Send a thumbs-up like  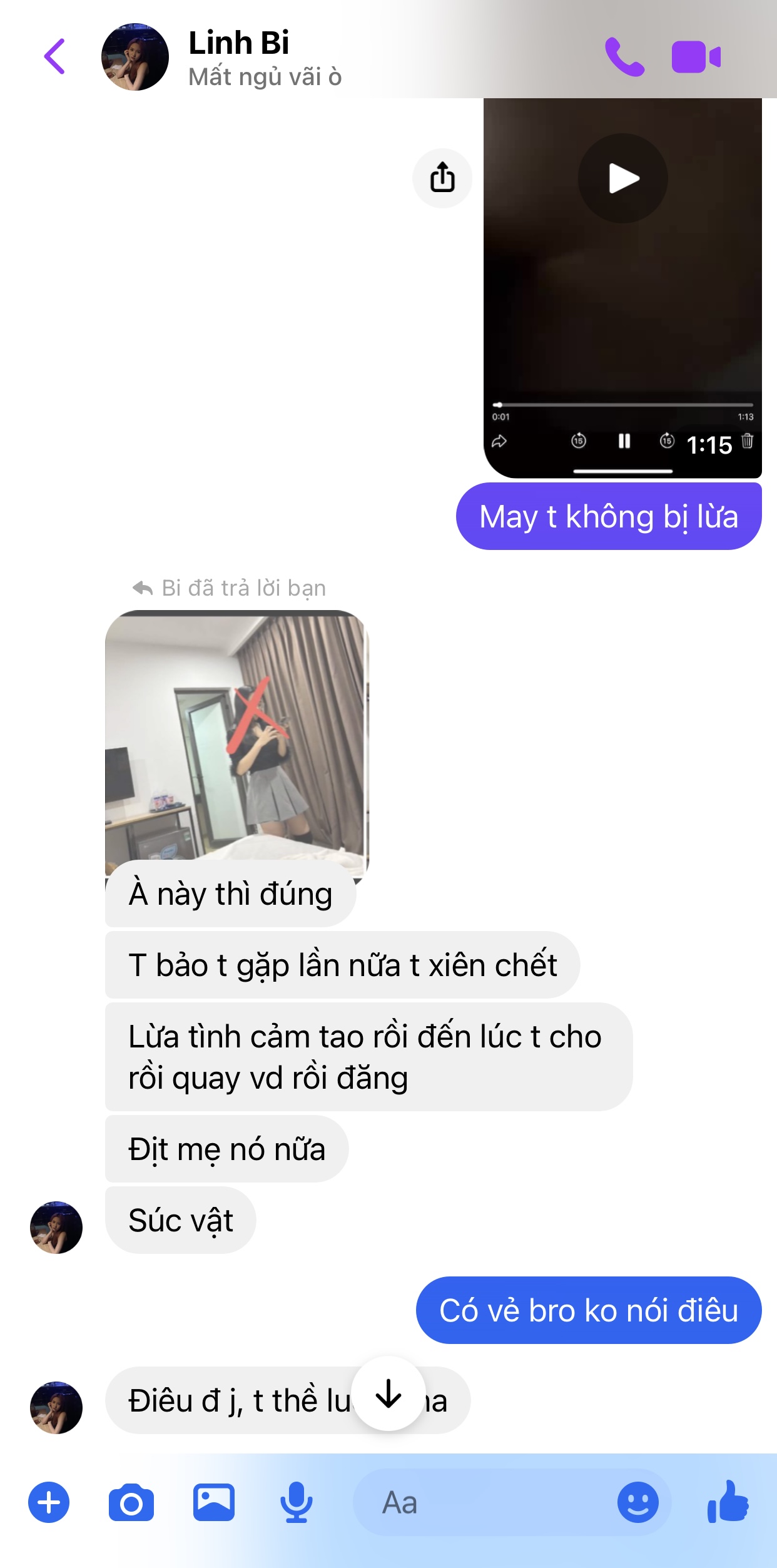pos(728,1502)
